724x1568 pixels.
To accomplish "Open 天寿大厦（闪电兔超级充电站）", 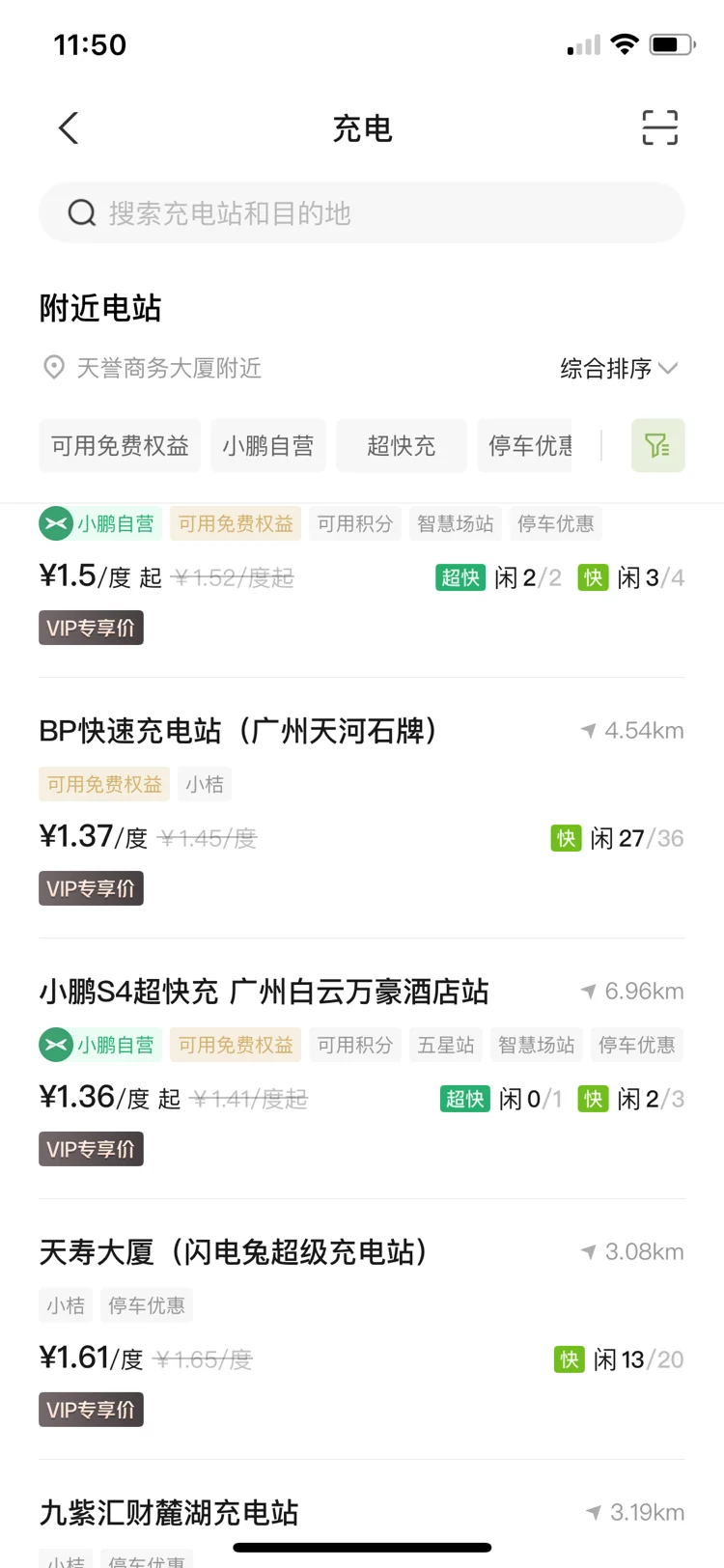I will click(362, 1330).
